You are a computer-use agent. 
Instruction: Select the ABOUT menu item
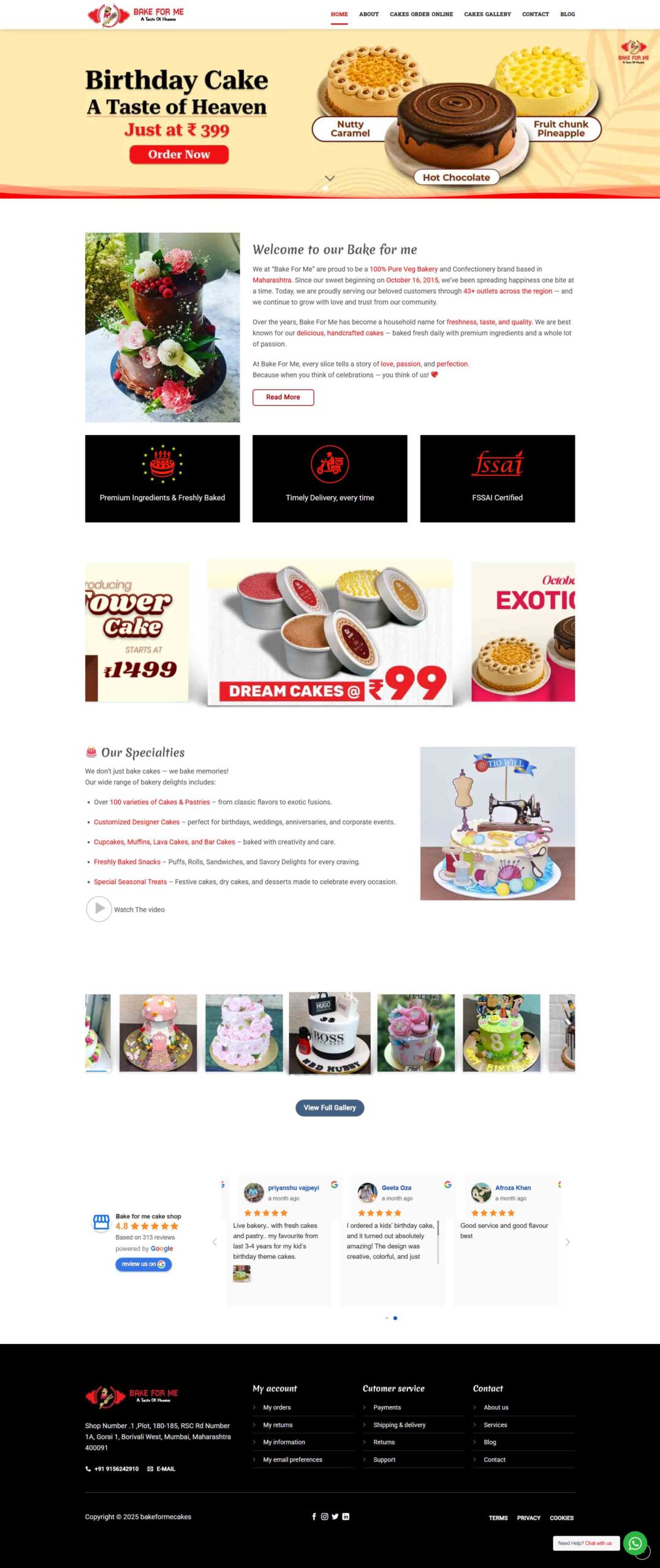[x=369, y=14]
